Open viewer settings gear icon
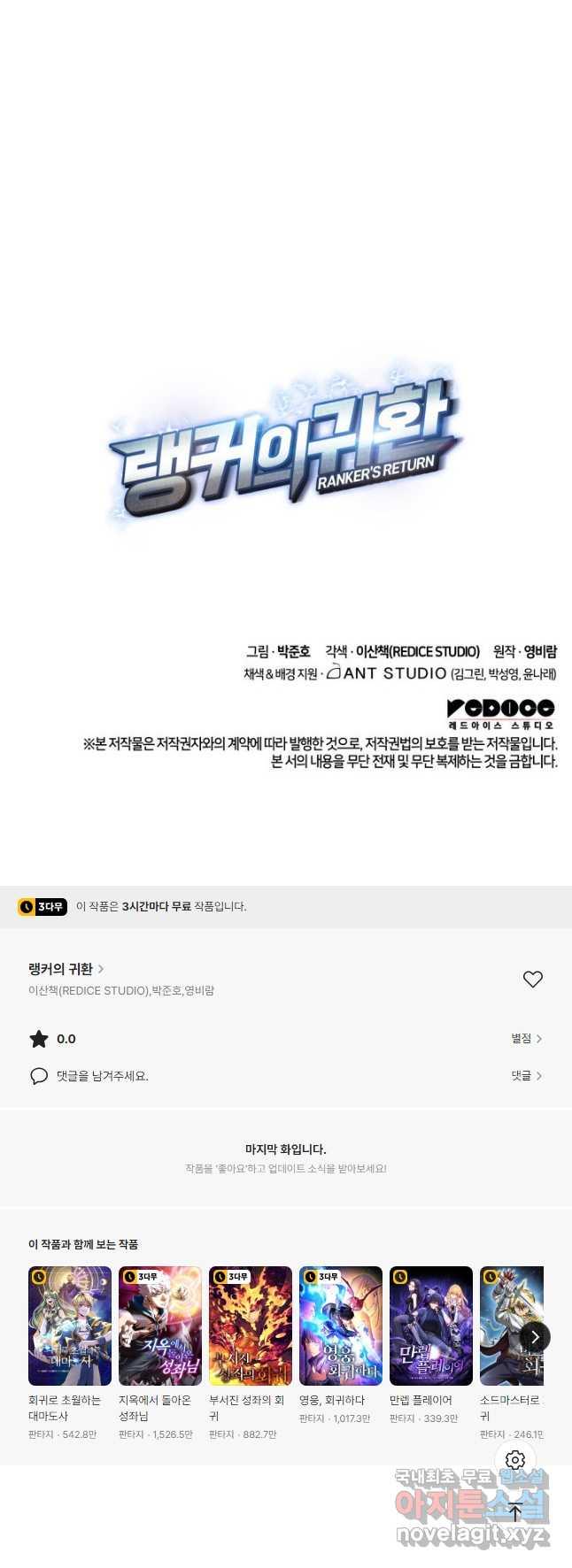Viewport: 572px width, 1568px height. pos(515,1460)
